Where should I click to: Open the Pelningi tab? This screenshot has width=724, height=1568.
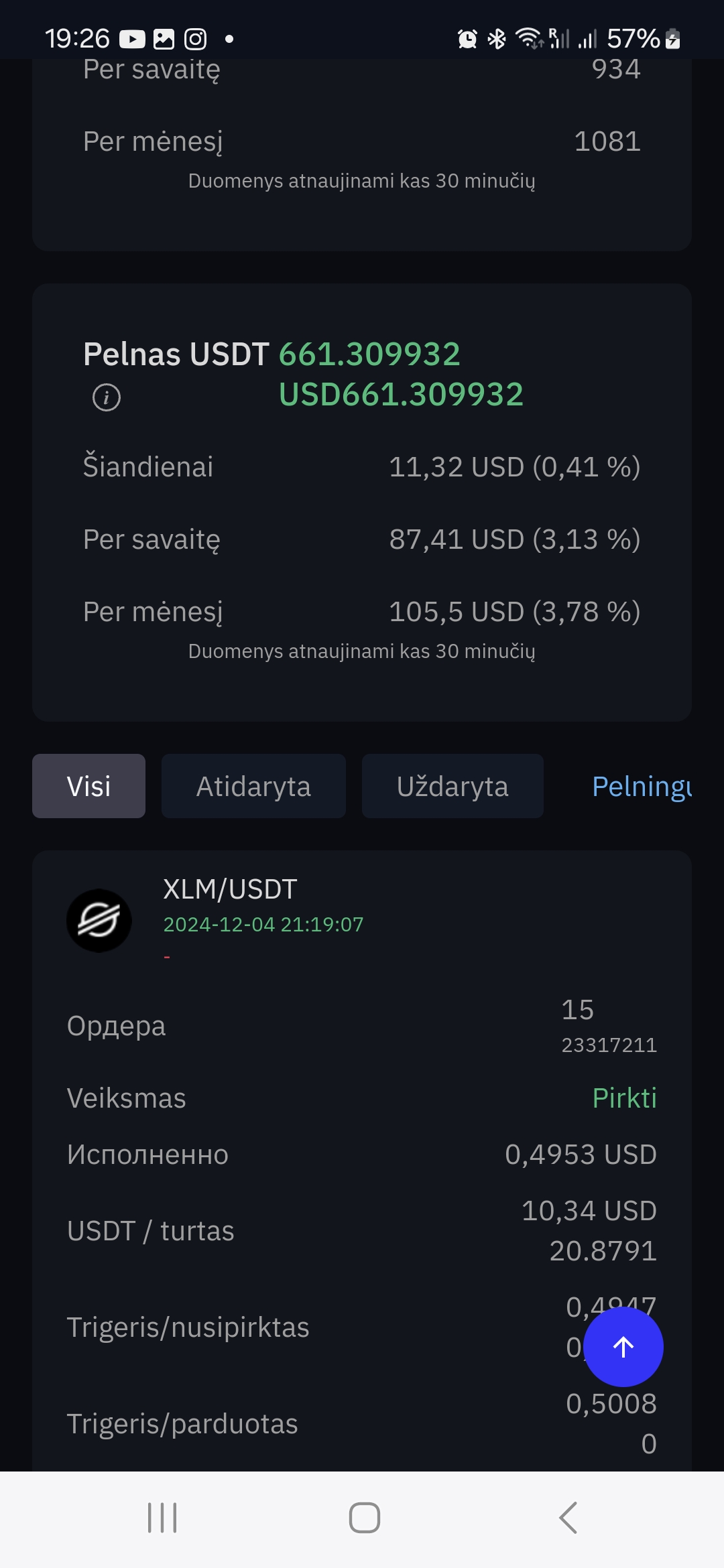pyautogui.click(x=642, y=786)
